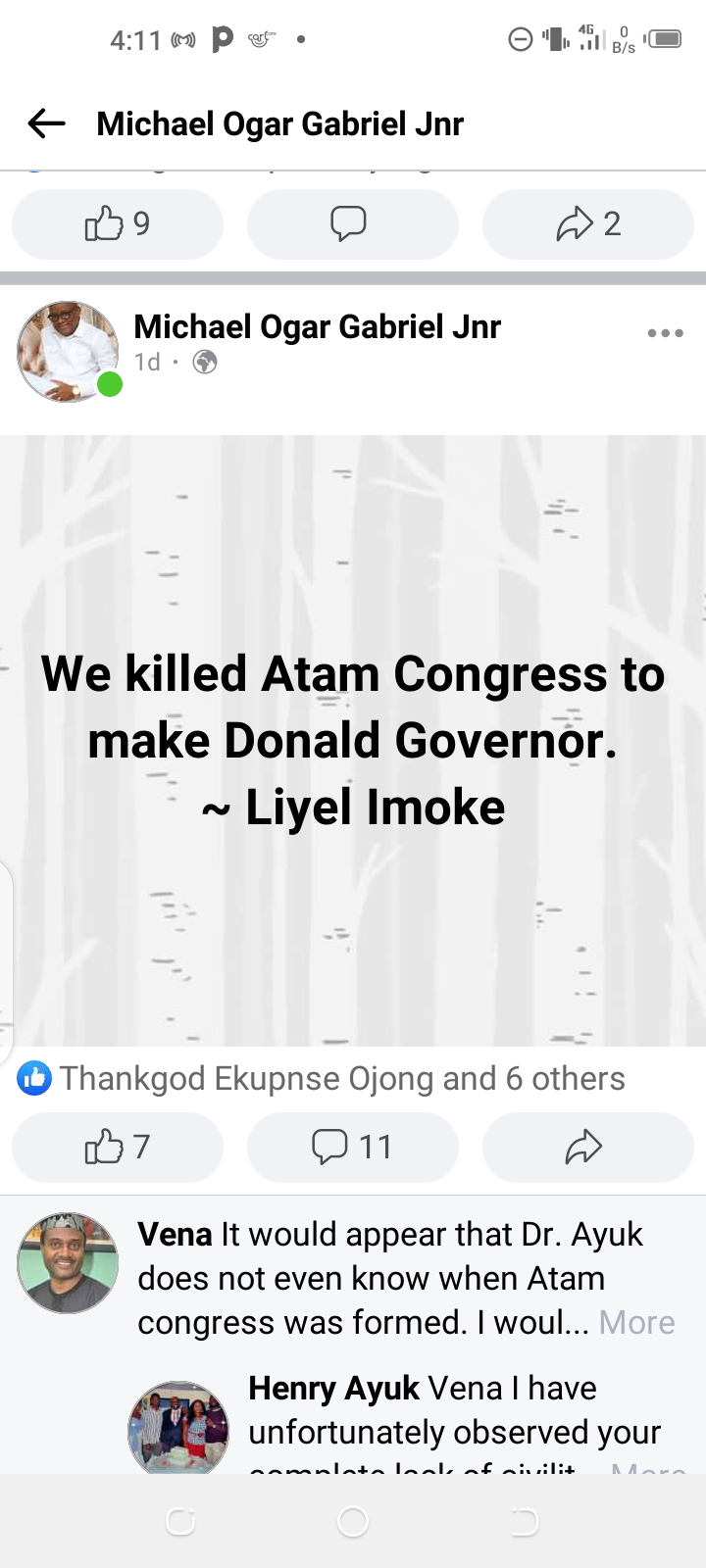Image resolution: width=706 pixels, height=1568 pixels.
Task: Open Michael Ogar Gabriel Jnr's profile picture
Action: [68, 351]
